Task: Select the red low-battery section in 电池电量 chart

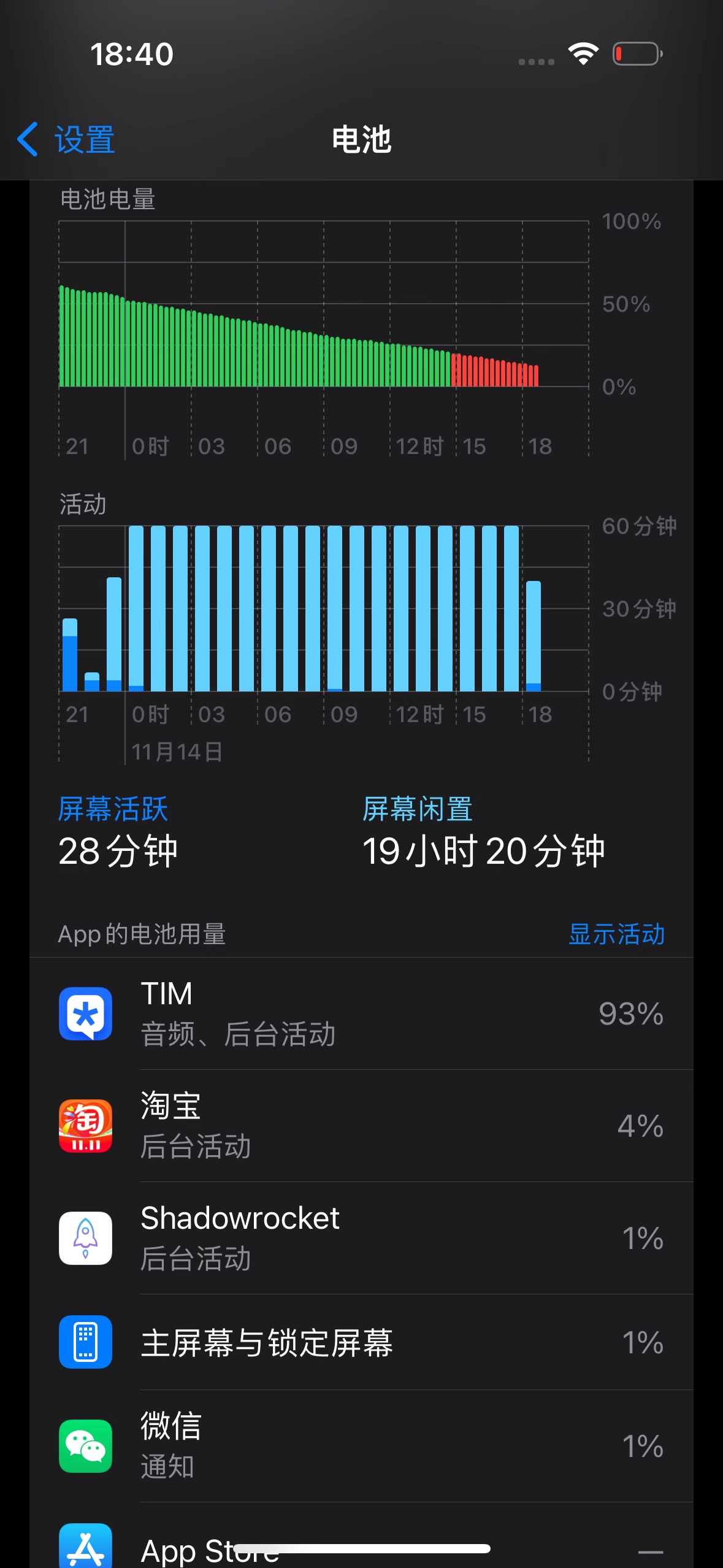Action: coord(495,371)
